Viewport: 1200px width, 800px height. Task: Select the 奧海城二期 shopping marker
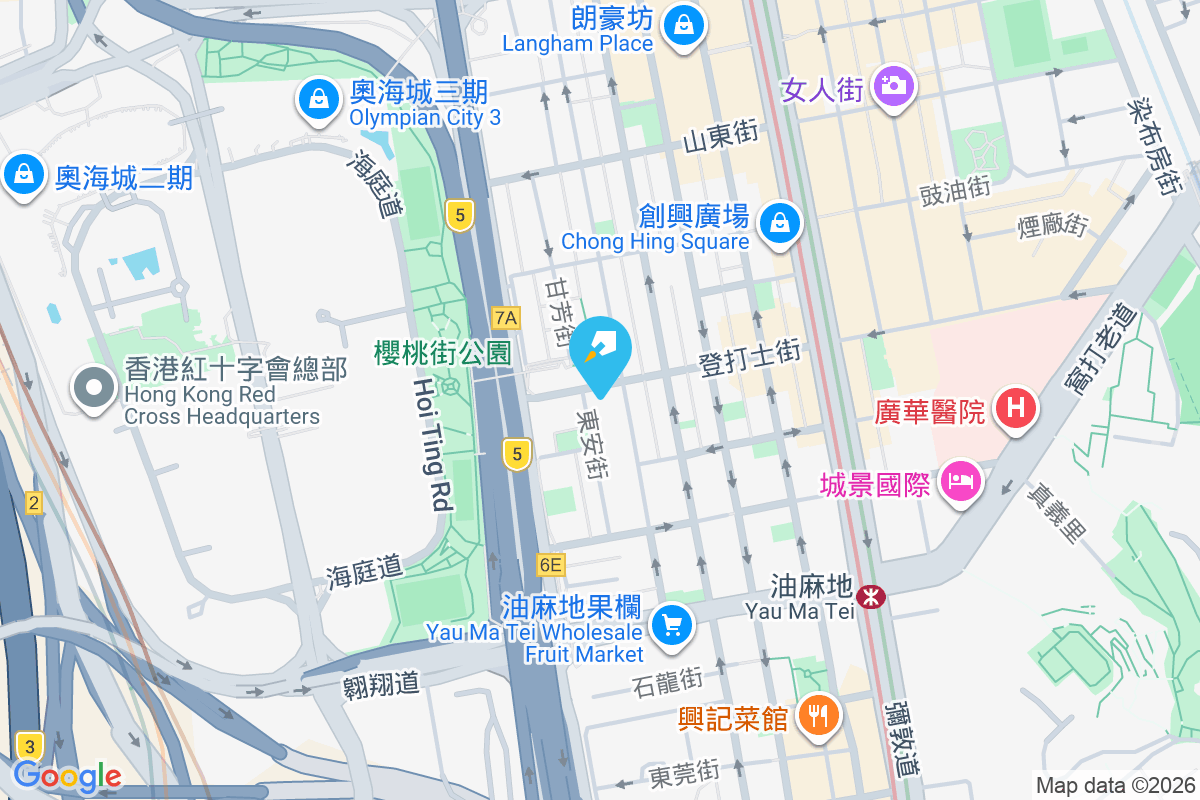(x=22, y=176)
